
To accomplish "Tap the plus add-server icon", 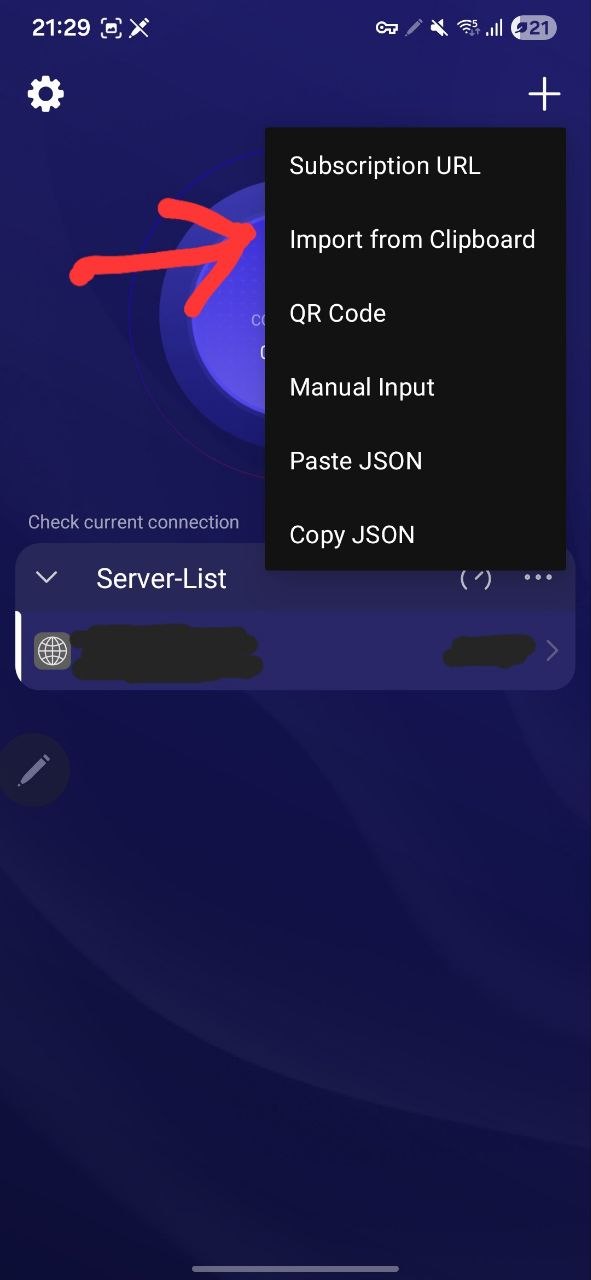I will click(x=544, y=95).
